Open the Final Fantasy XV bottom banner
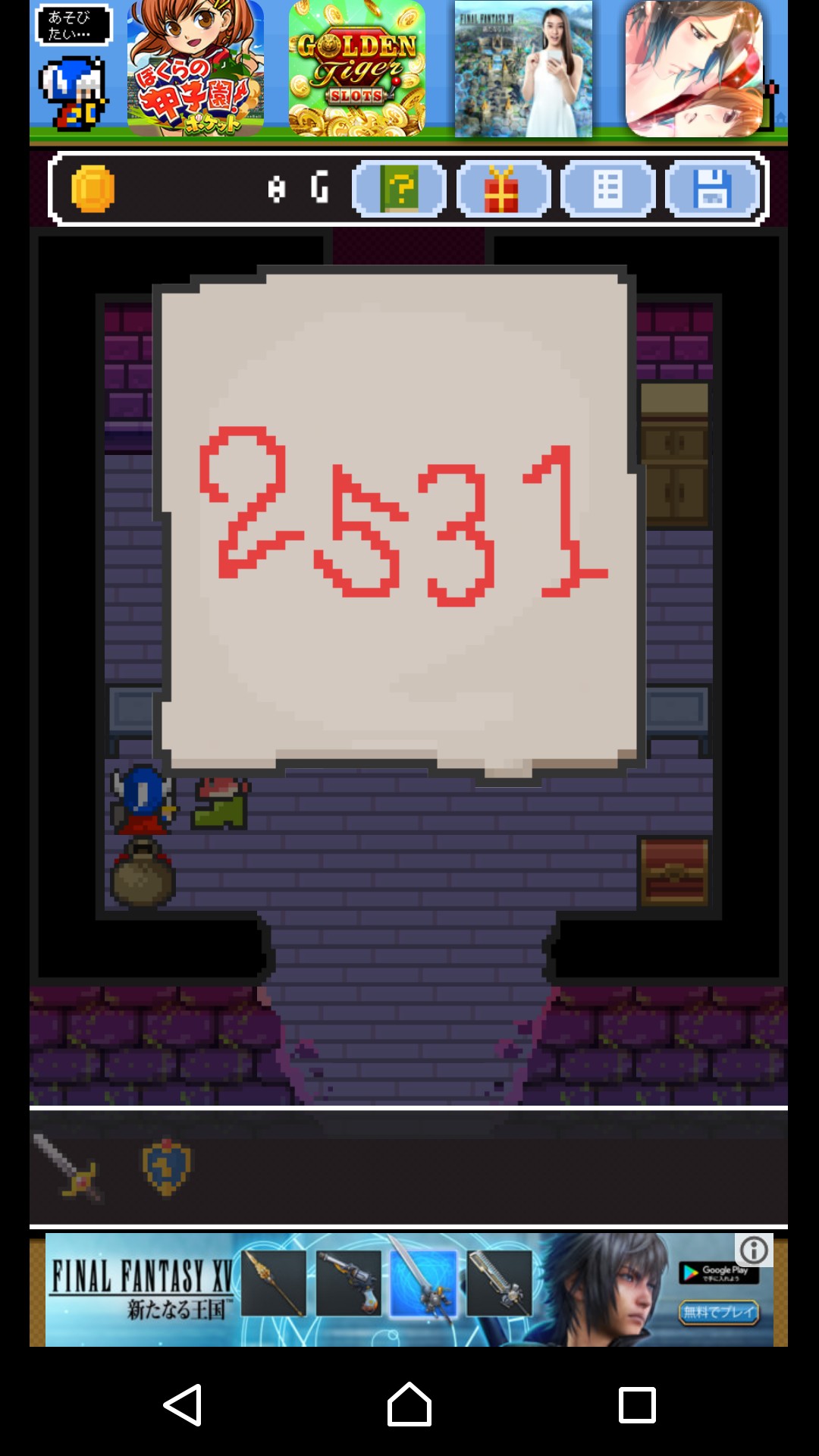Screen dimensions: 819x1456 (379, 1289)
